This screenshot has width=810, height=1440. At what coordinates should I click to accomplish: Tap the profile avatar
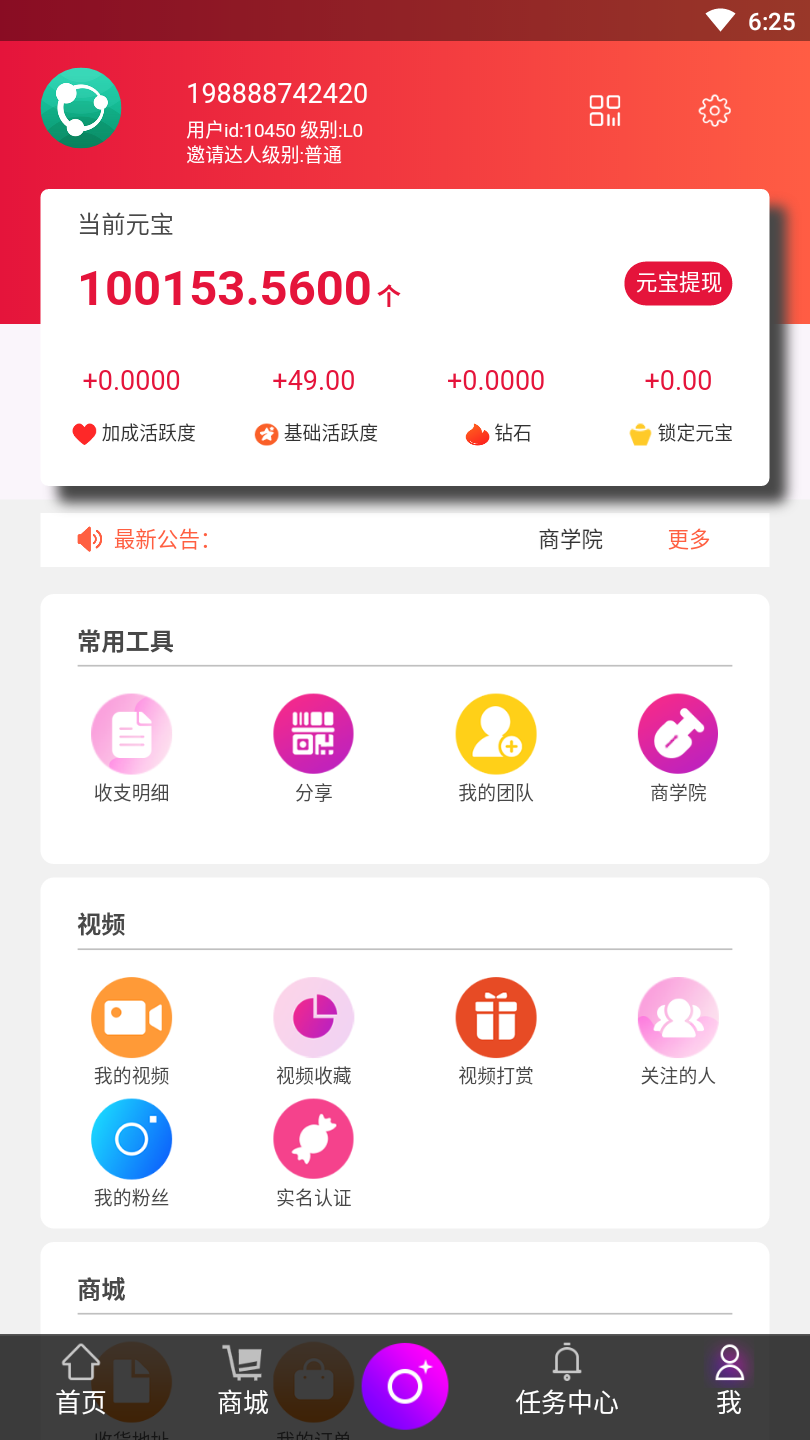[x=81, y=108]
